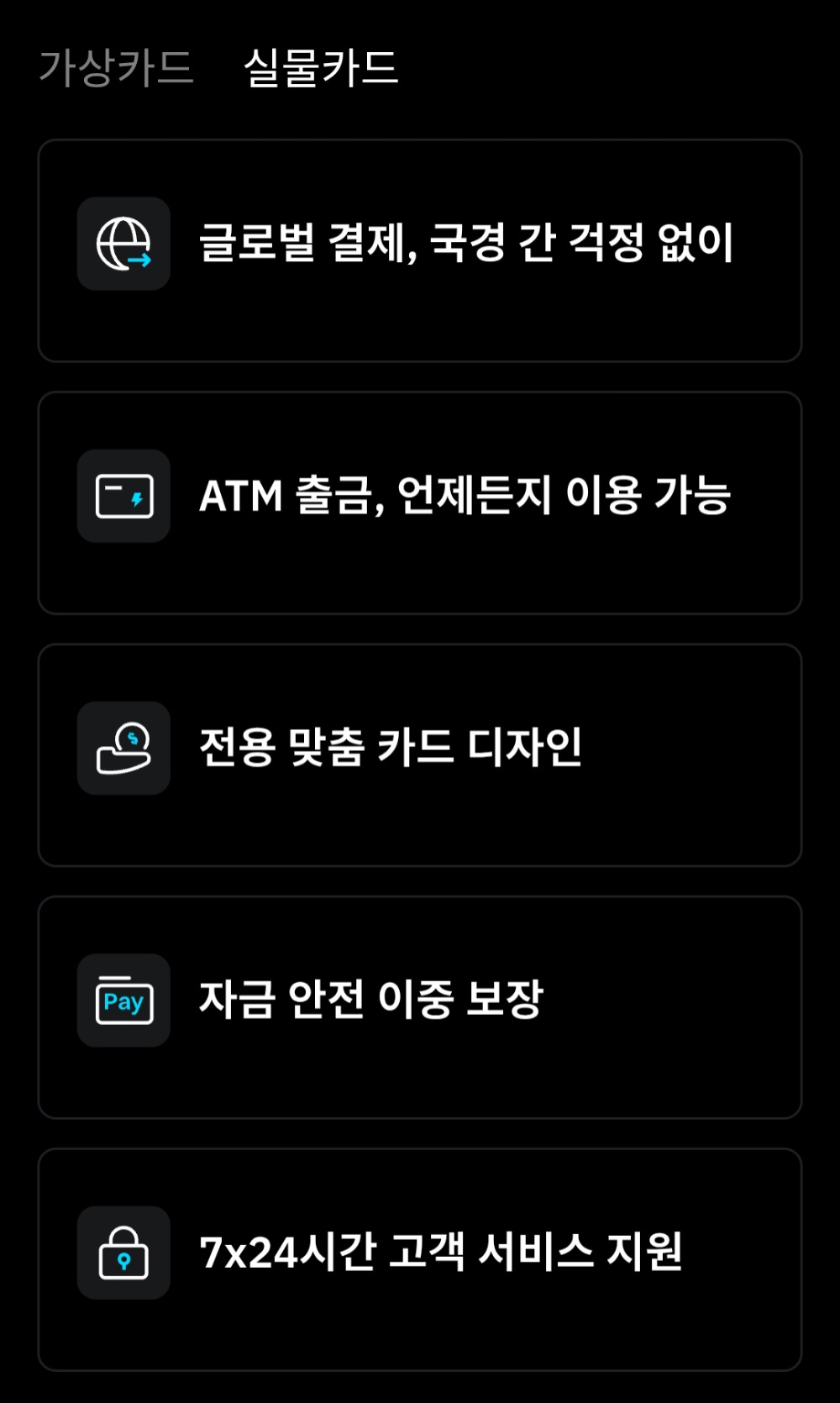Click the ATM withdrawal icon
The image size is (840, 1403).
click(x=123, y=497)
